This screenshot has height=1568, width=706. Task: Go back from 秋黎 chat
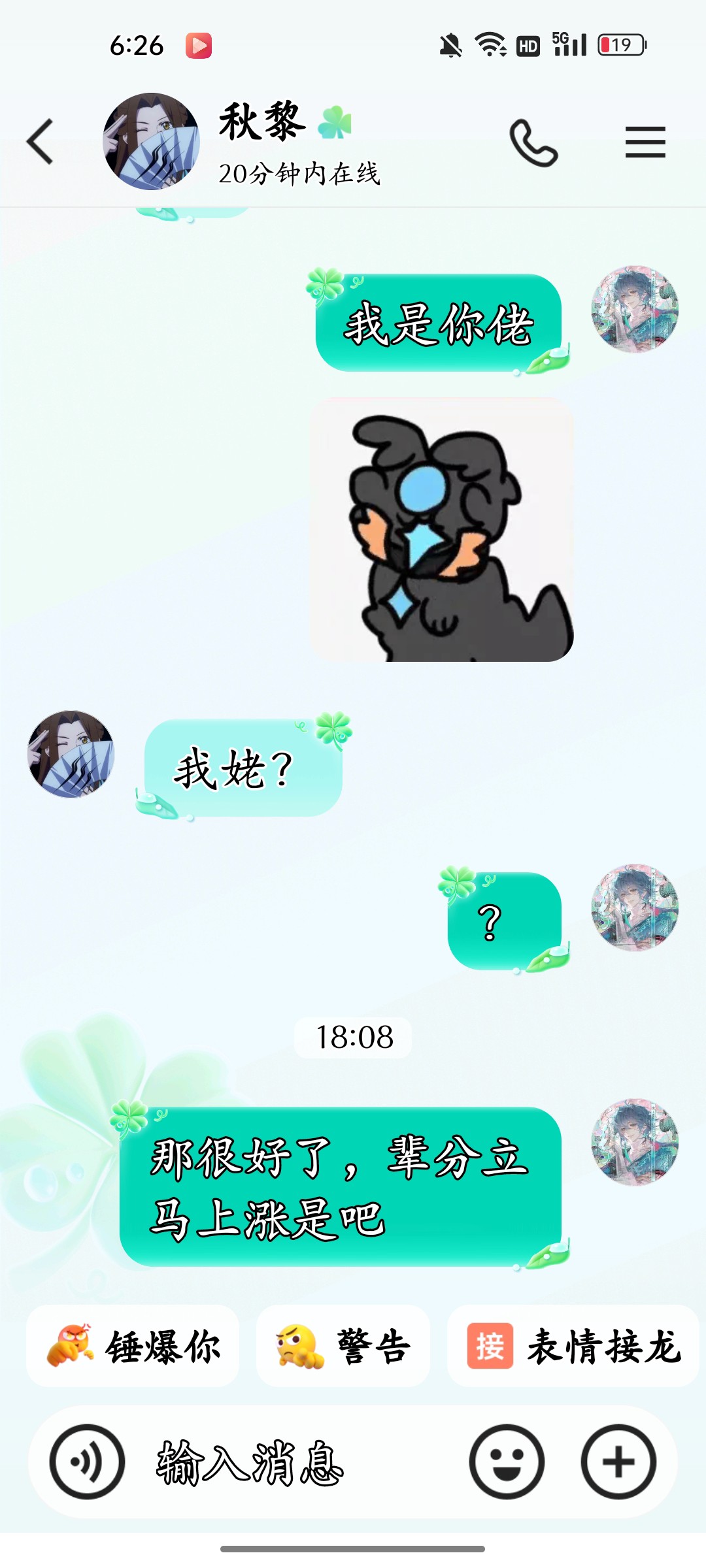41,141
